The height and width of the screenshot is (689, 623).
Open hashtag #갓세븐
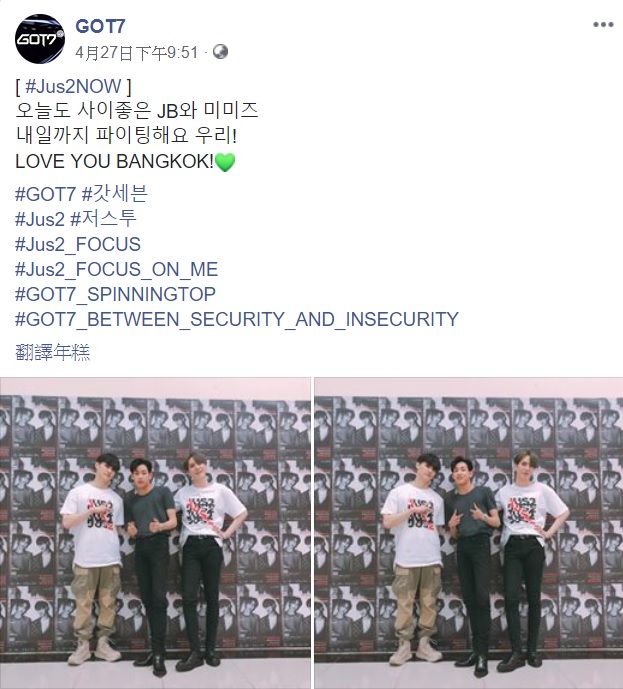[x=117, y=193]
